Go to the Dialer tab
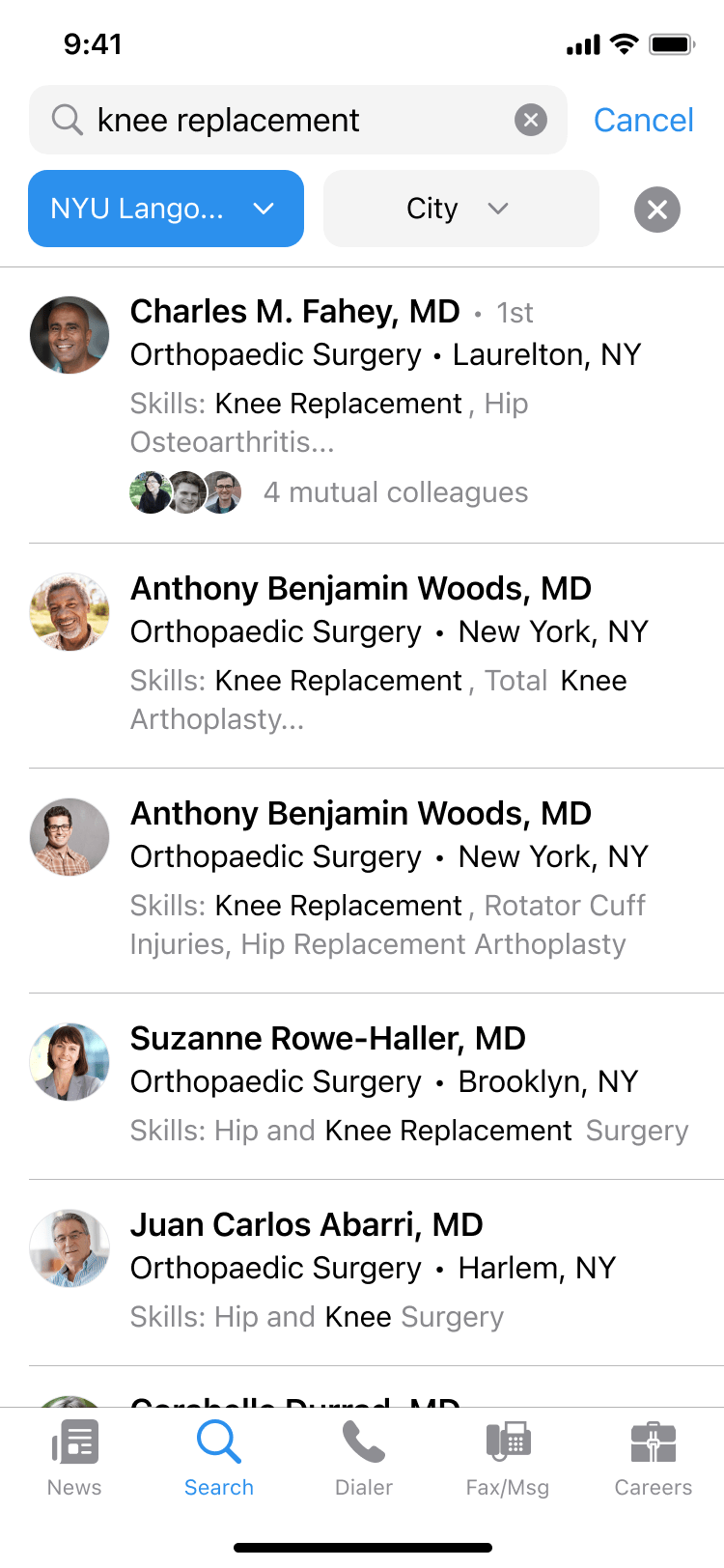This screenshot has height=1568, width=724. (364, 1458)
